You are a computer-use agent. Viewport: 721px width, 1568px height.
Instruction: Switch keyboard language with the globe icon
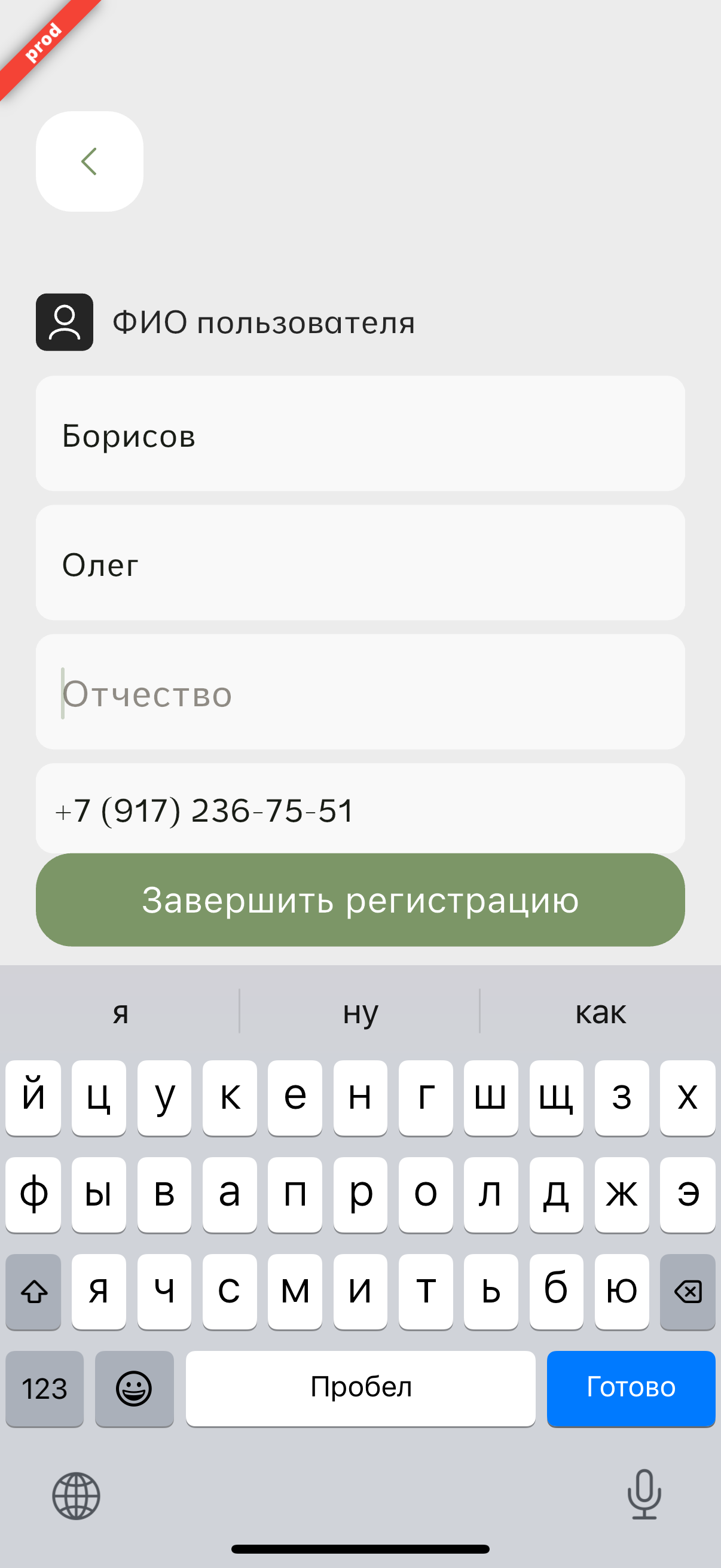point(76,1496)
